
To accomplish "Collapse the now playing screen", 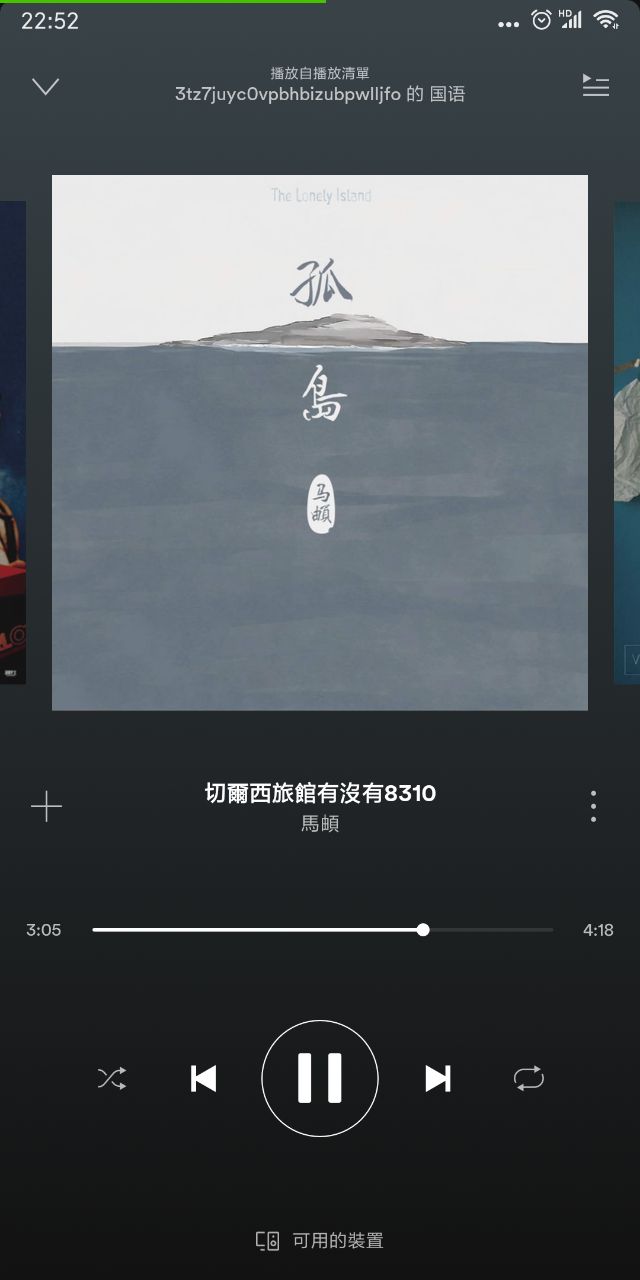I will coord(46,87).
